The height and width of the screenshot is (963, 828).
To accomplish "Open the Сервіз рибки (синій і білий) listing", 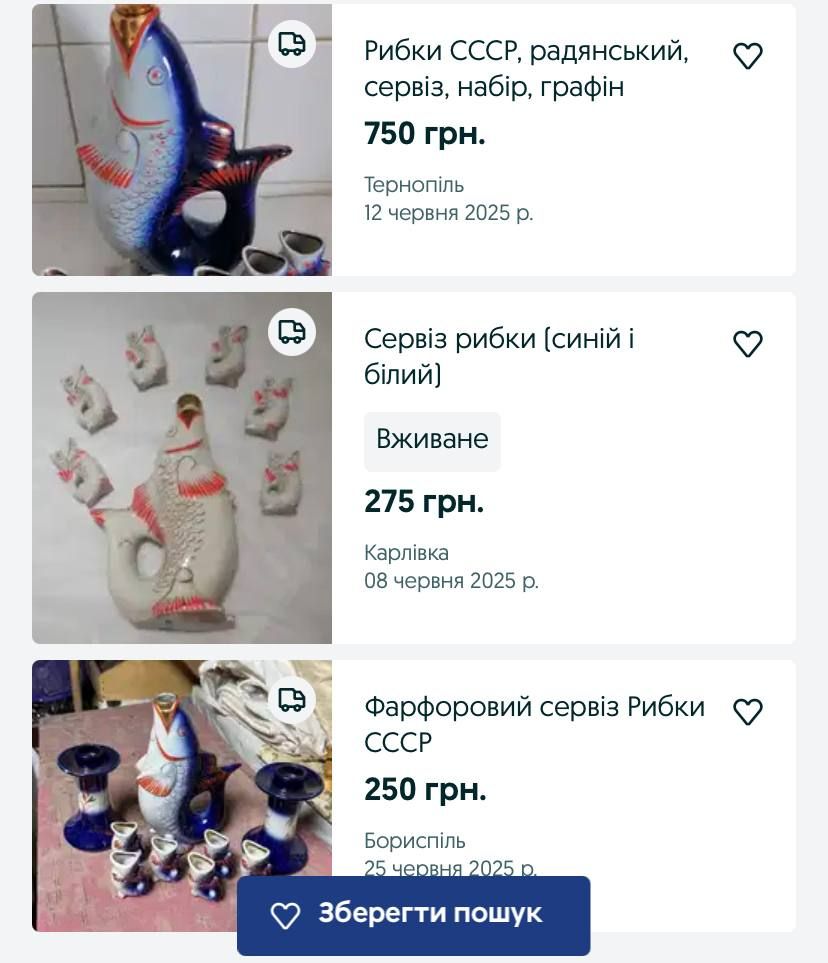I will pos(499,357).
